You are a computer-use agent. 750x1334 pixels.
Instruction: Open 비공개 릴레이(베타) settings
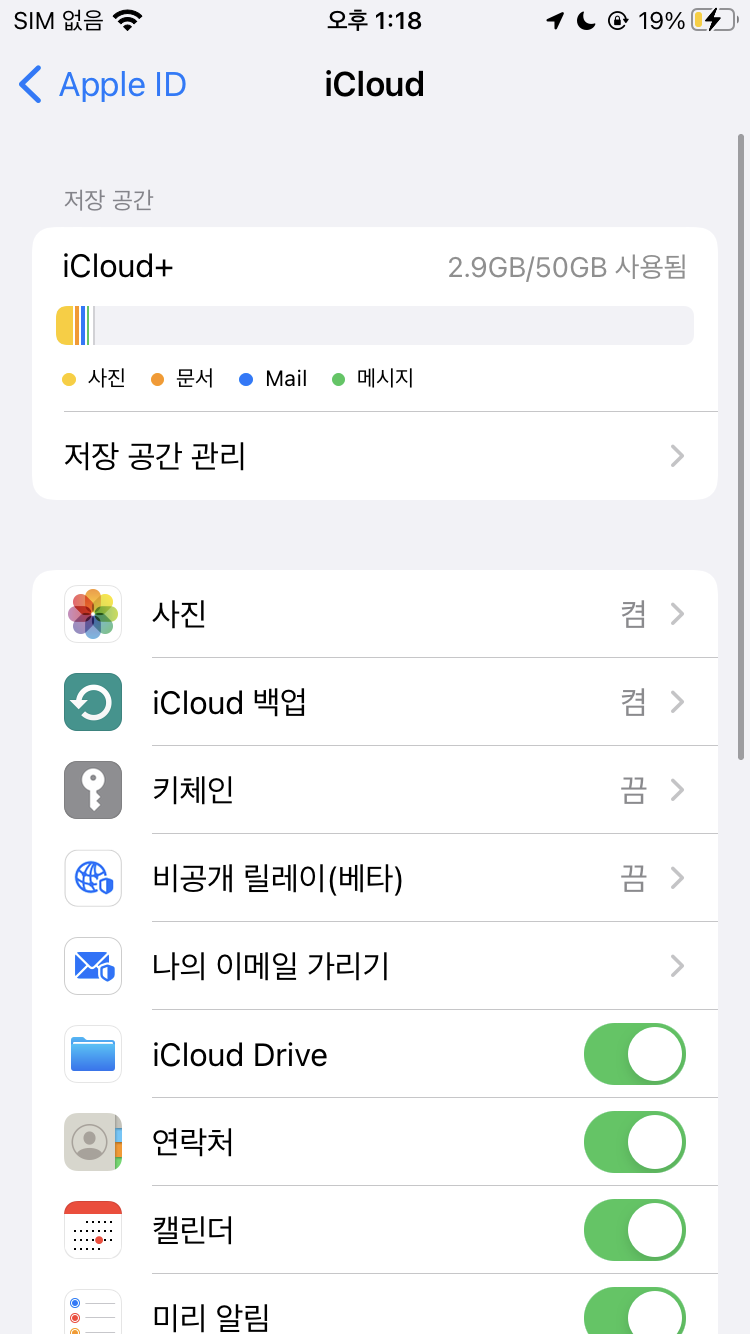374,878
